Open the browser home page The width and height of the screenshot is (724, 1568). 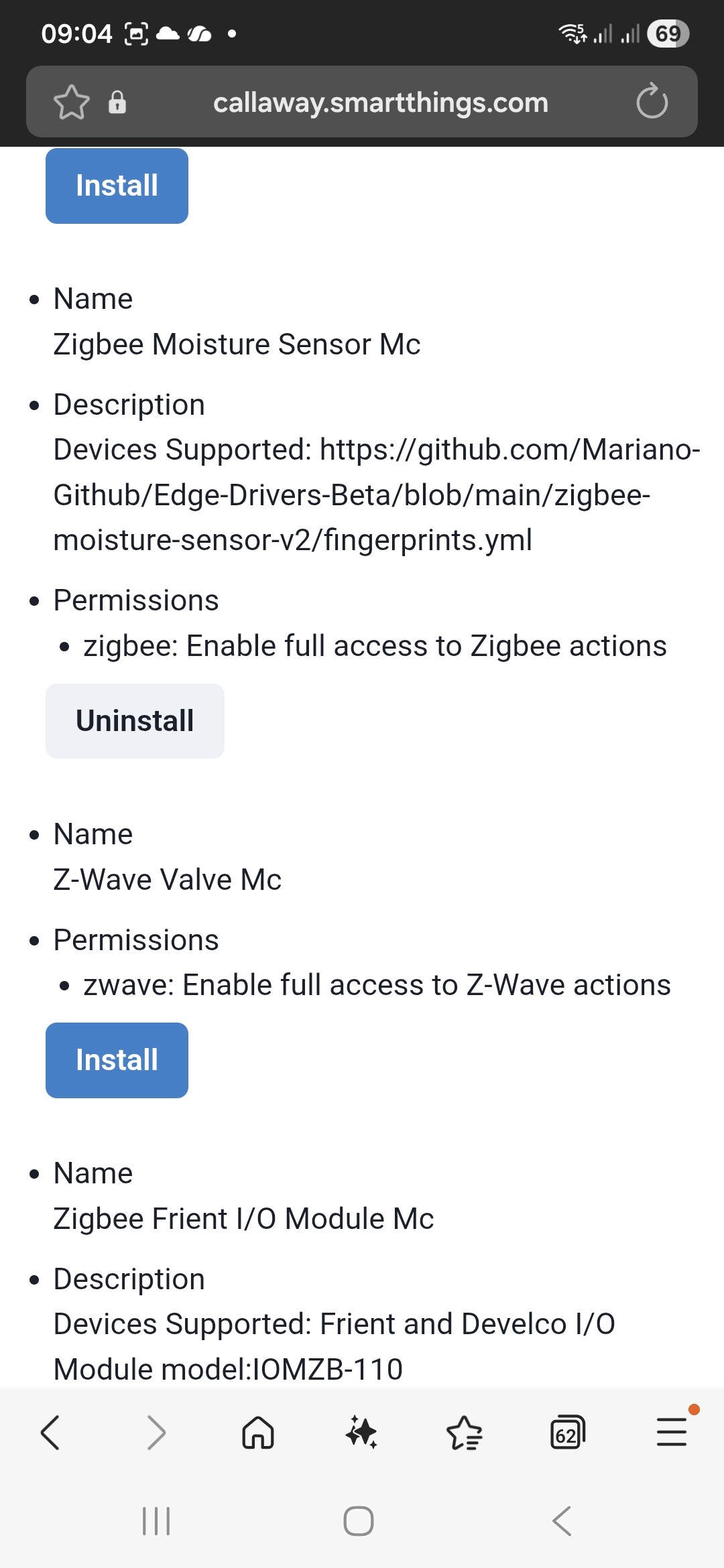(258, 1433)
